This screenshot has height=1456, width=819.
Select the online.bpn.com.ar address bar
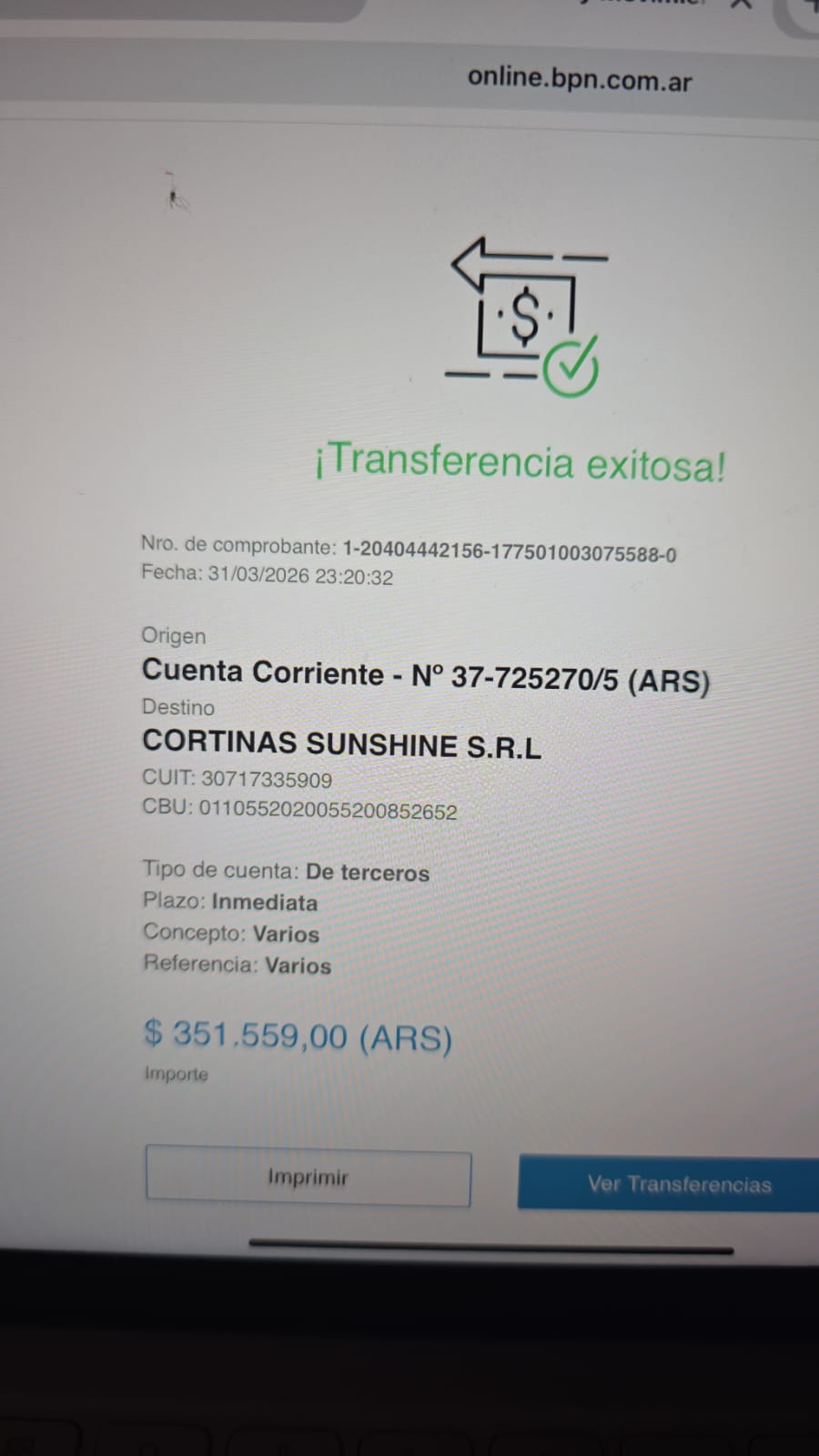coord(579,79)
